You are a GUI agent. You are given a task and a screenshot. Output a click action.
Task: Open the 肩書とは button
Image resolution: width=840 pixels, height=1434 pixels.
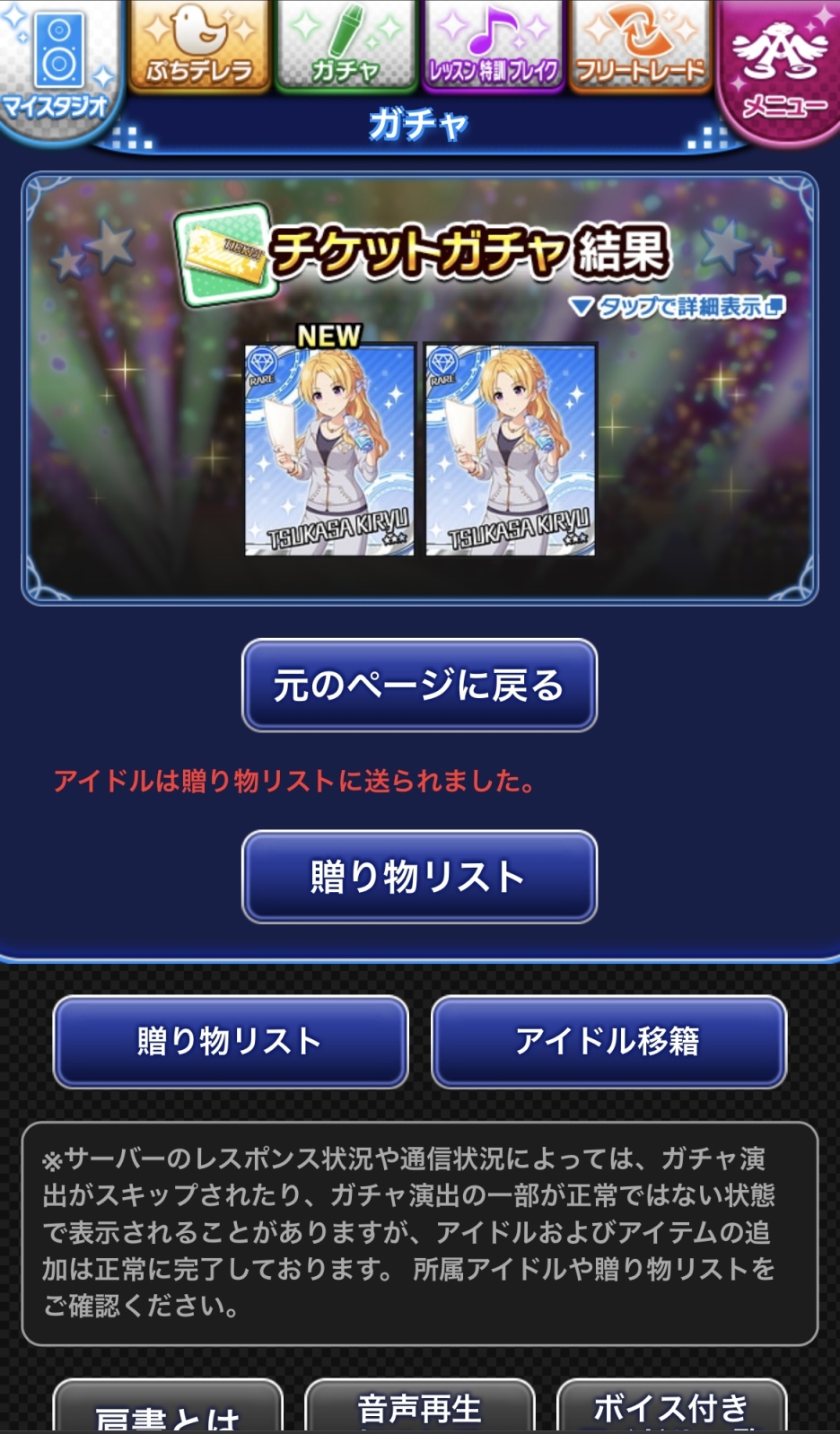[x=168, y=1411]
